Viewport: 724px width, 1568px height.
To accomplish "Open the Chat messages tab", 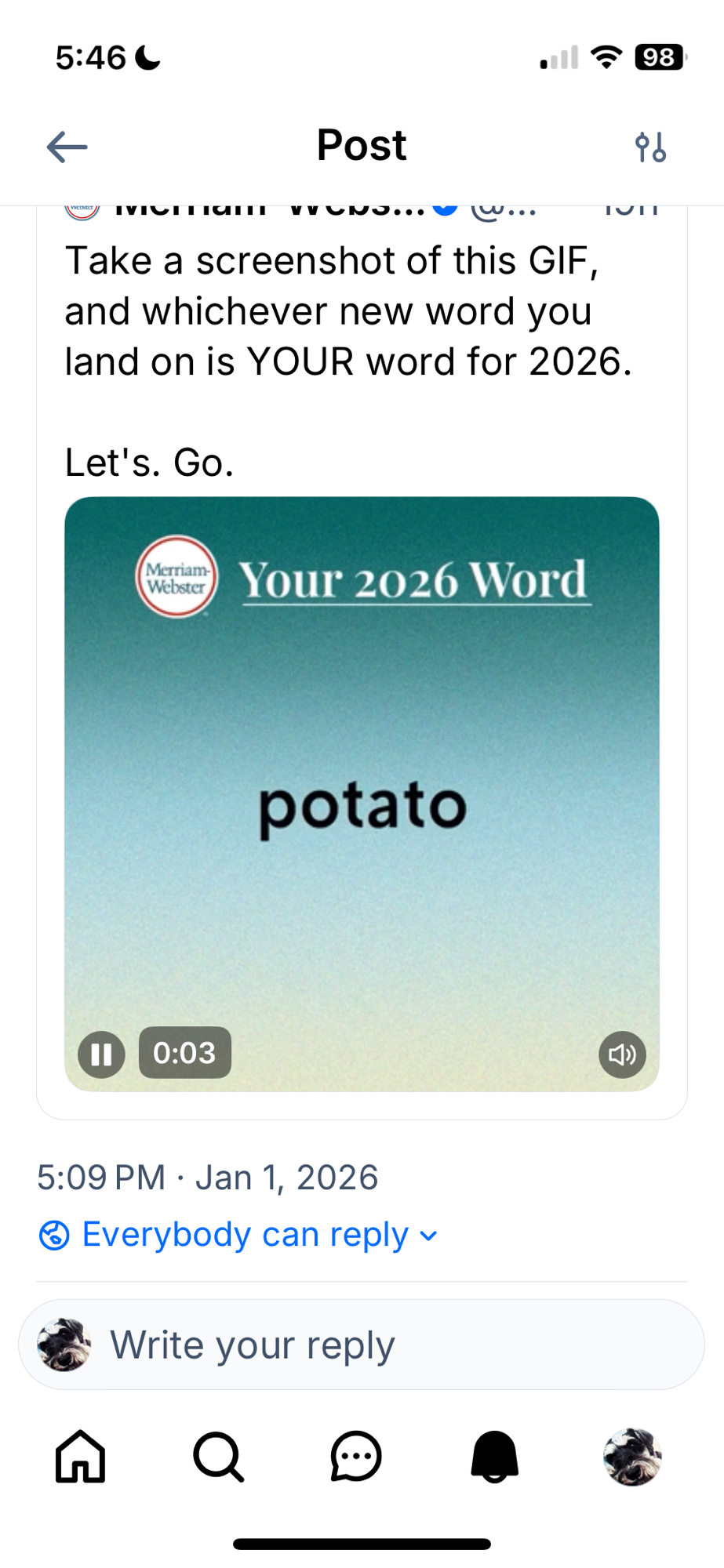I will click(356, 1457).
